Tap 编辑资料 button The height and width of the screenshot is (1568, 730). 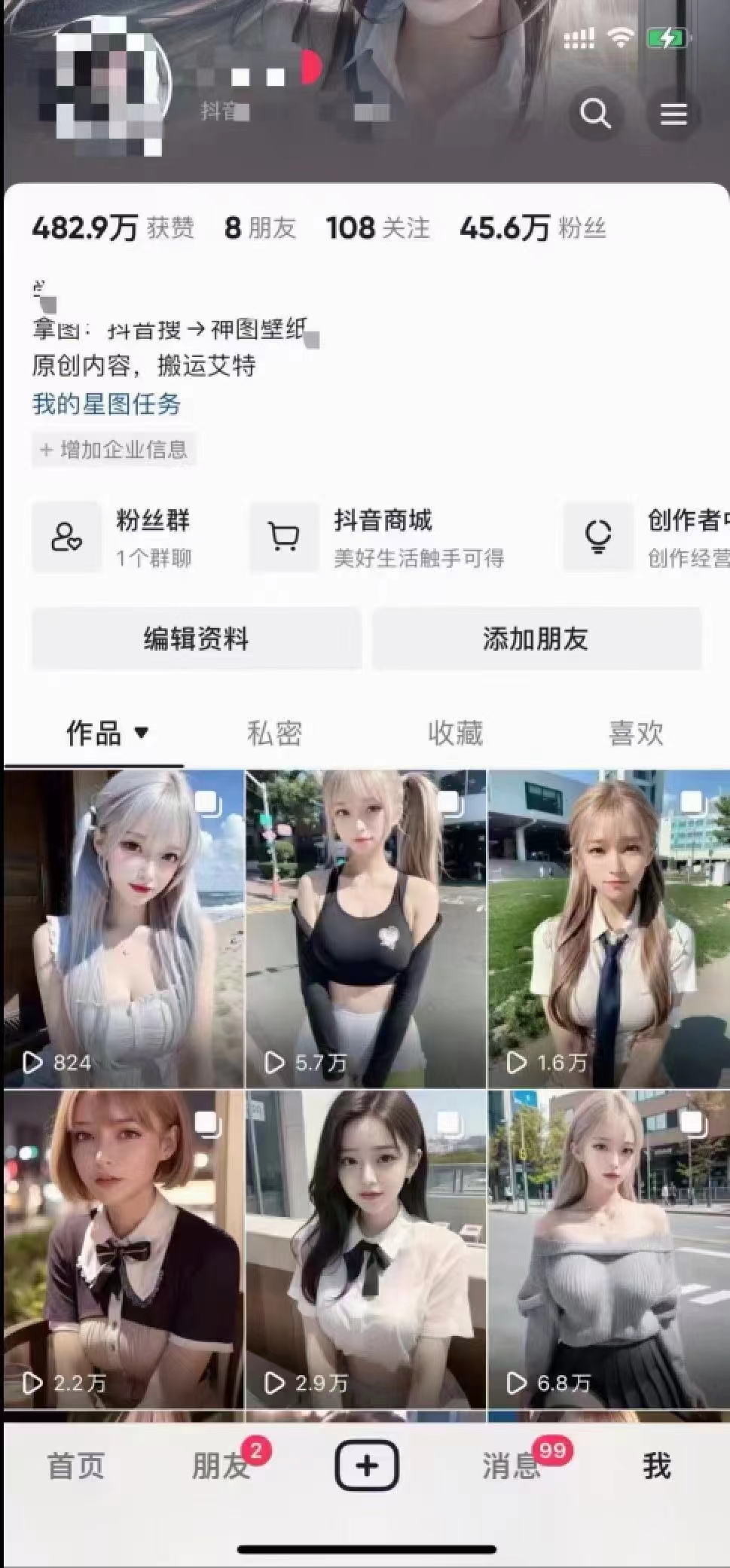click(x=196, y=639)
